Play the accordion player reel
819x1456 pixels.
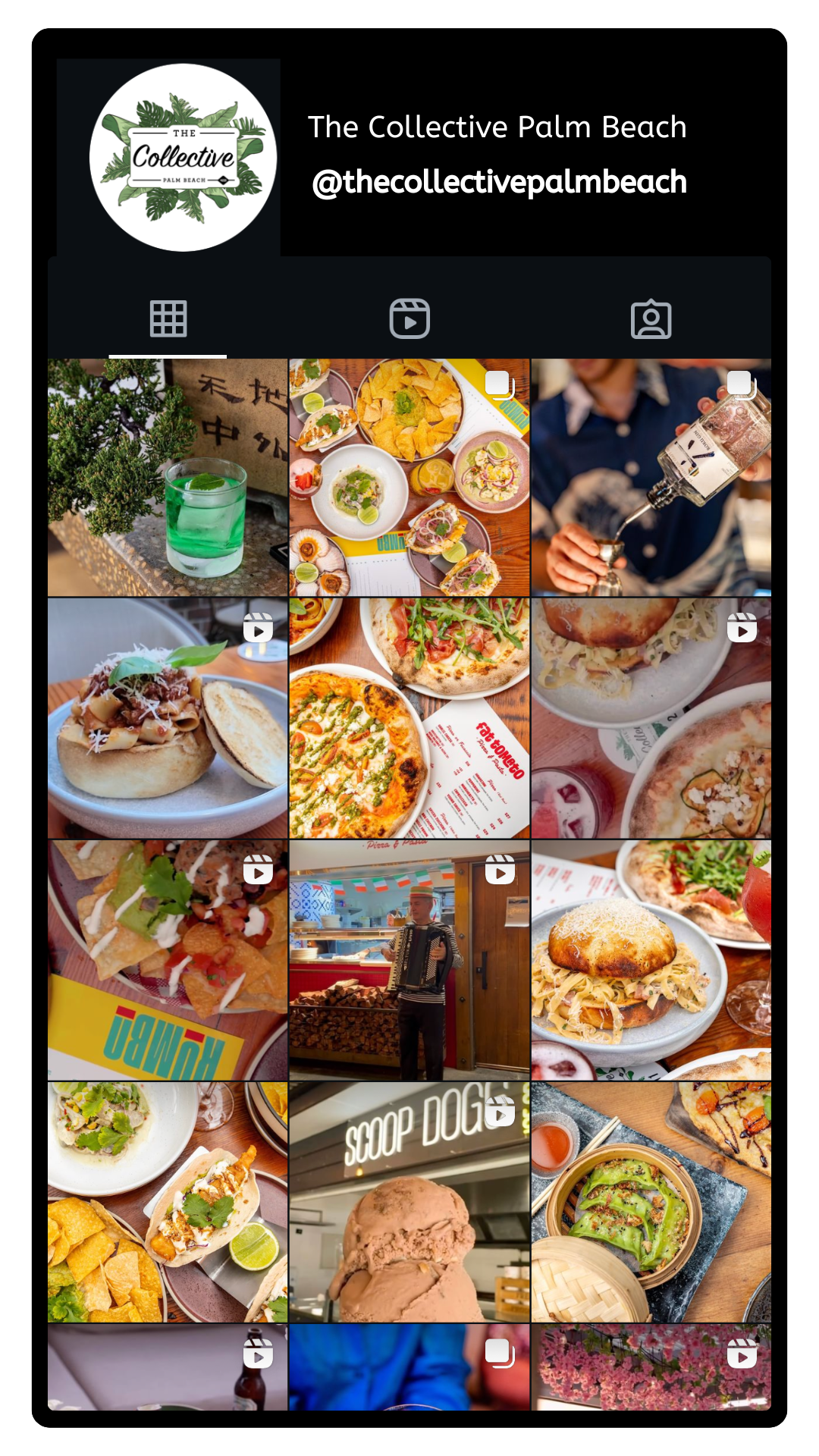[x=409, y=960]
